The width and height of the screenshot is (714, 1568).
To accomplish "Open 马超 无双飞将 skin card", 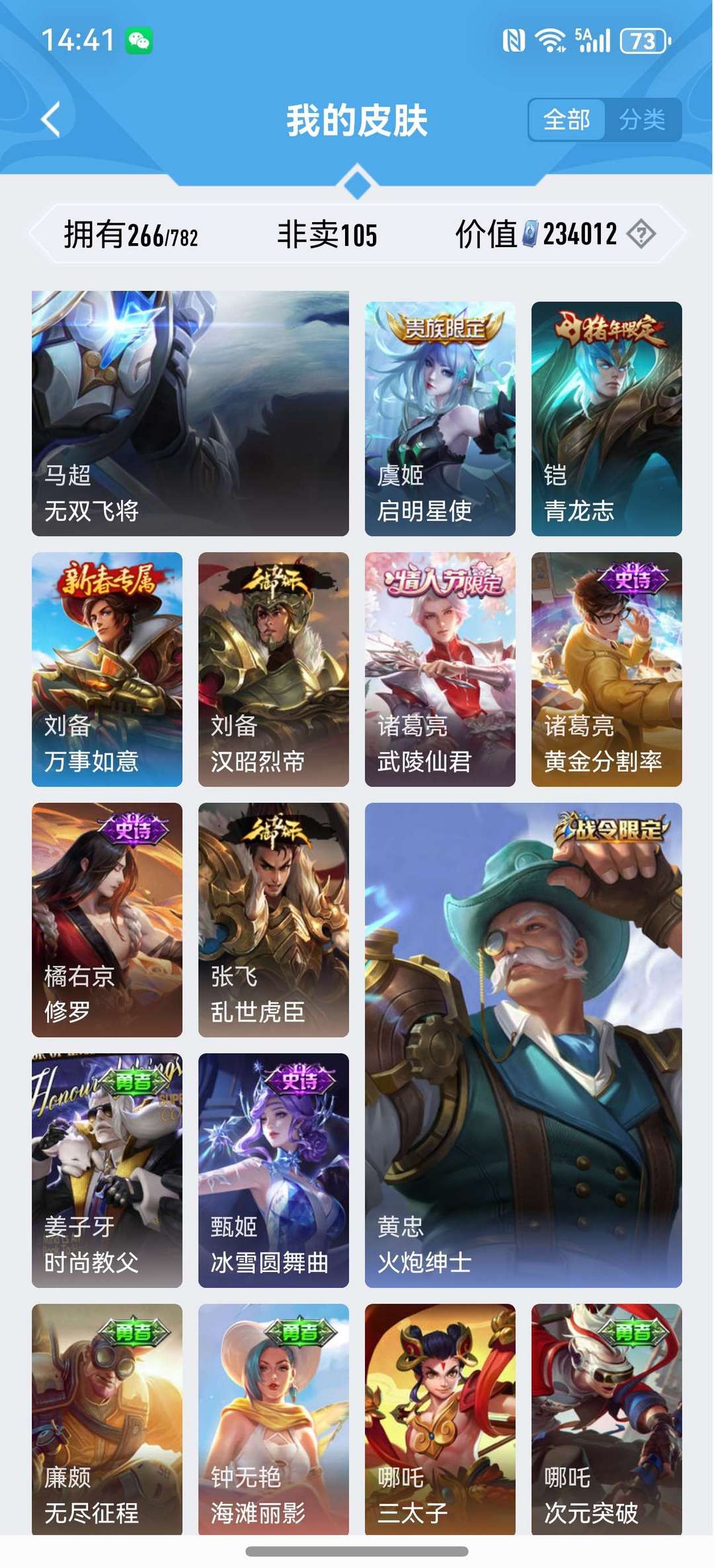I will tap(190, 413).
